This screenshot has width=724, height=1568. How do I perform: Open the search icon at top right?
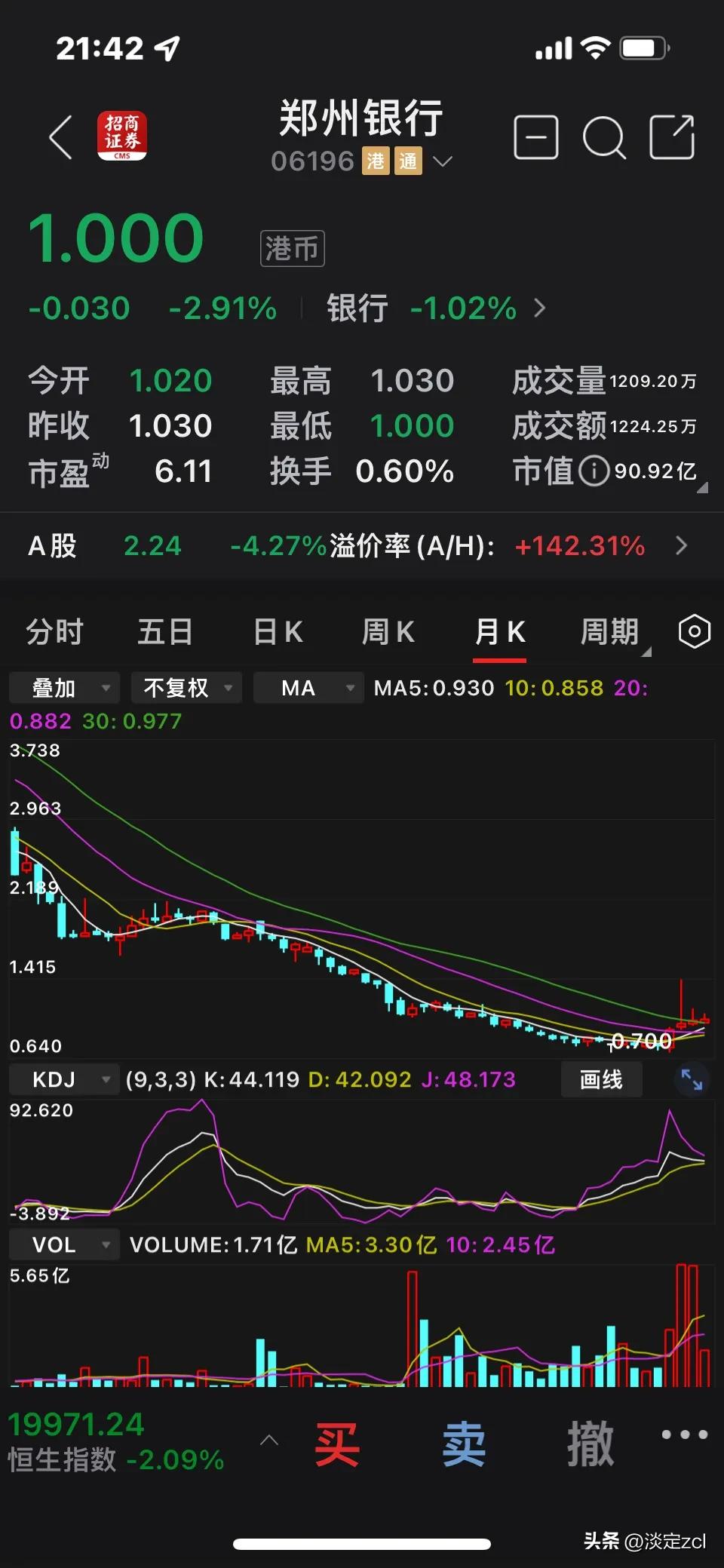point(604,137)
